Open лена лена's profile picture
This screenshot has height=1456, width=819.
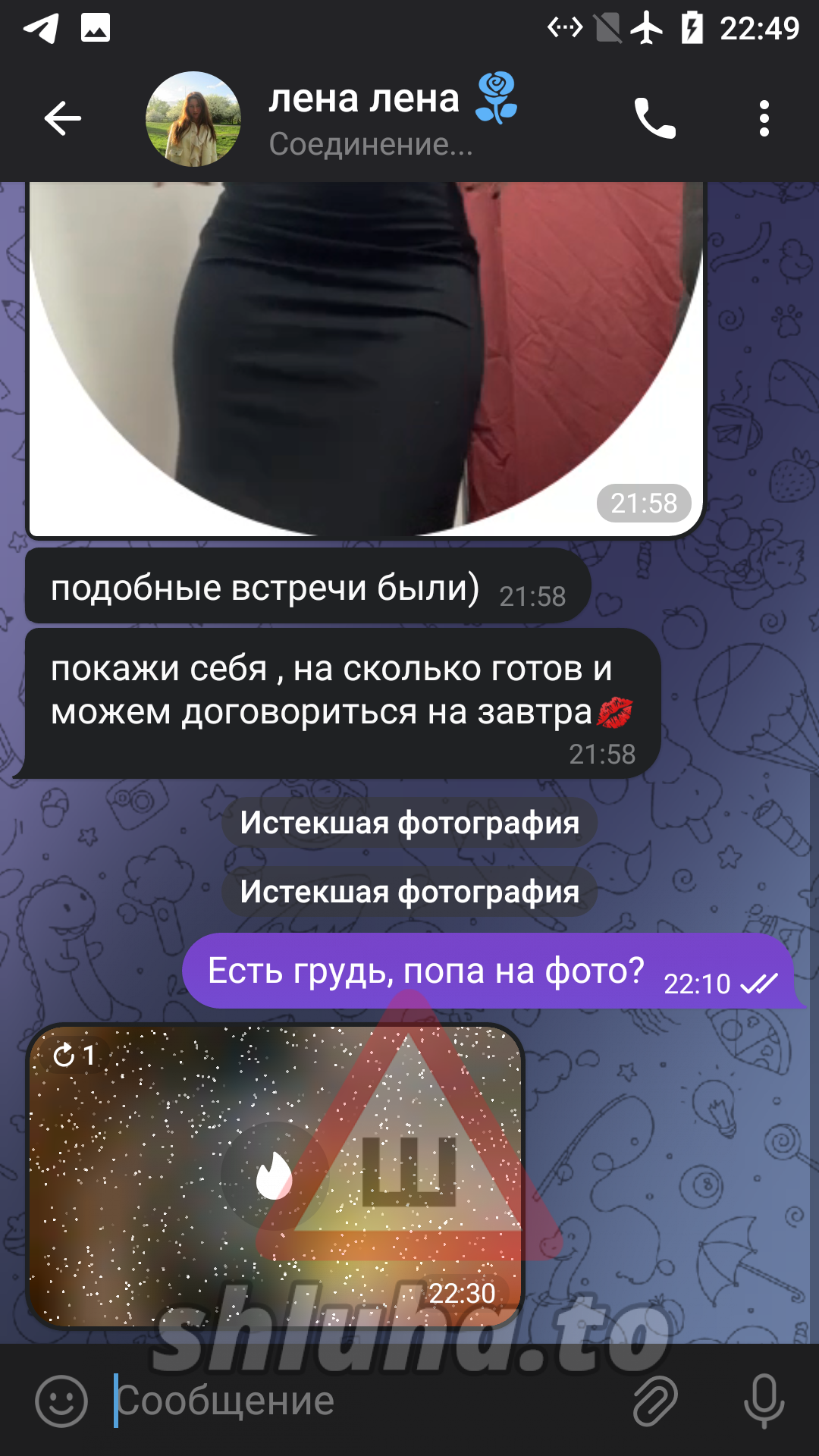click(193, 119)
